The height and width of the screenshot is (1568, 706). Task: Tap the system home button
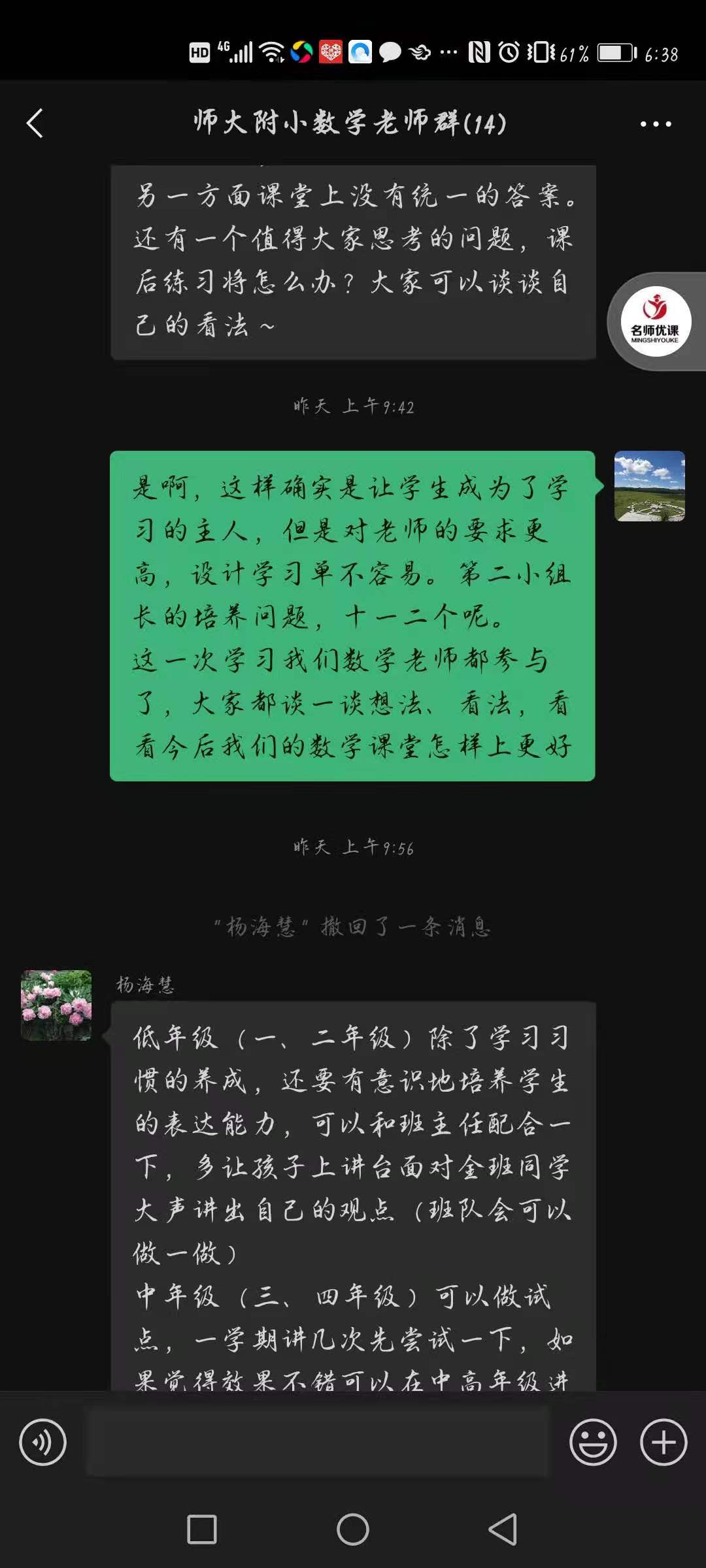353,1529
